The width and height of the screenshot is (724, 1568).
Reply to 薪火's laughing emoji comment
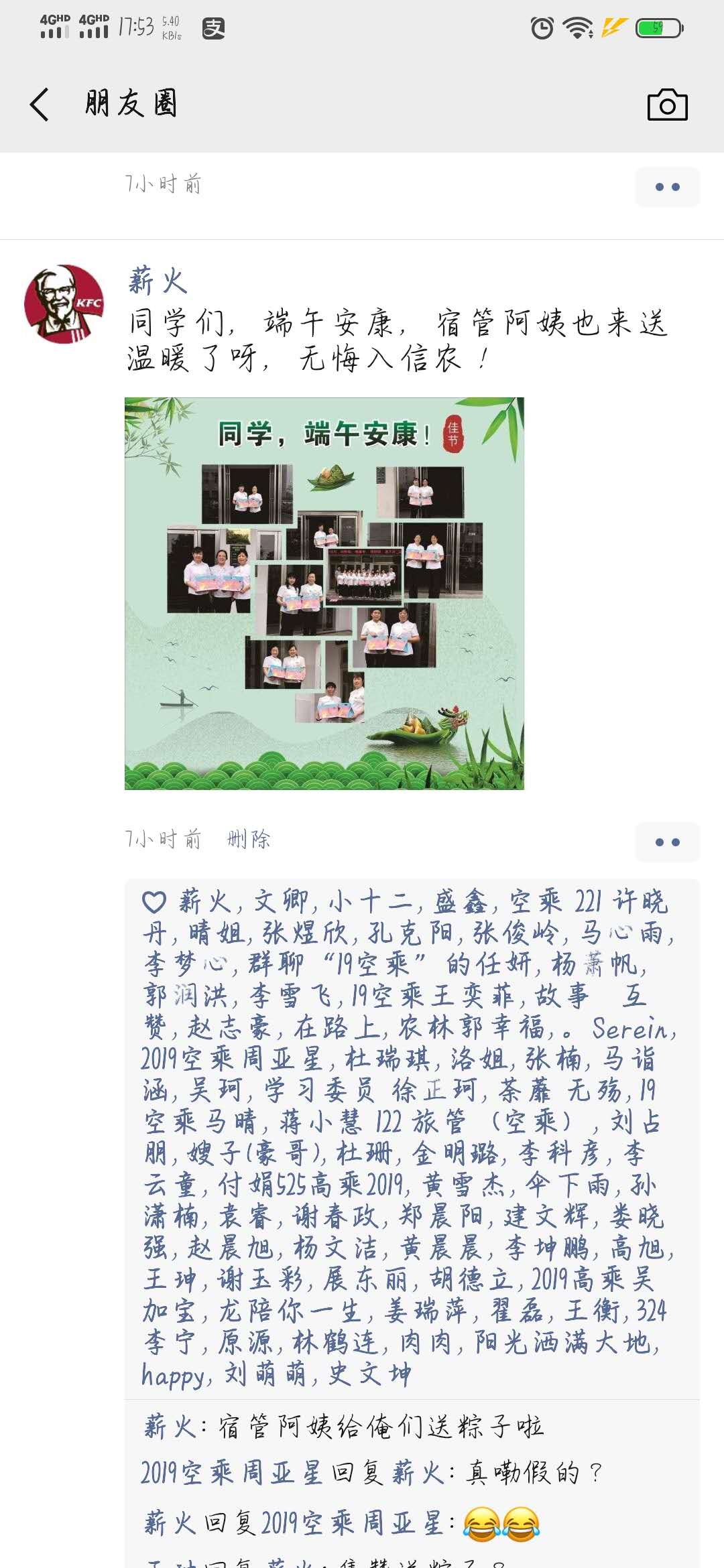click(500, 1523)
